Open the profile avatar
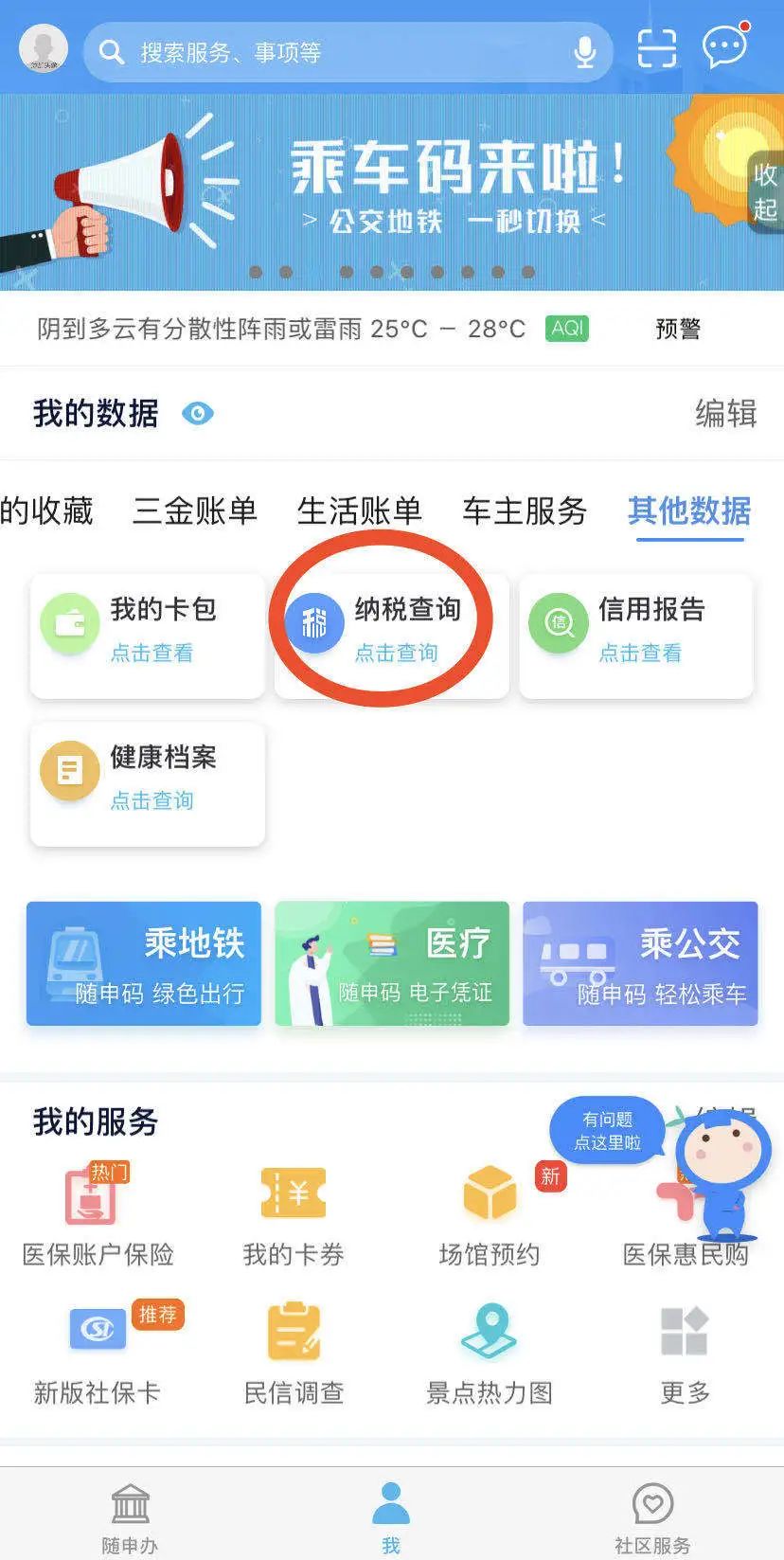 pyautogui.click(x=44, y=47)
